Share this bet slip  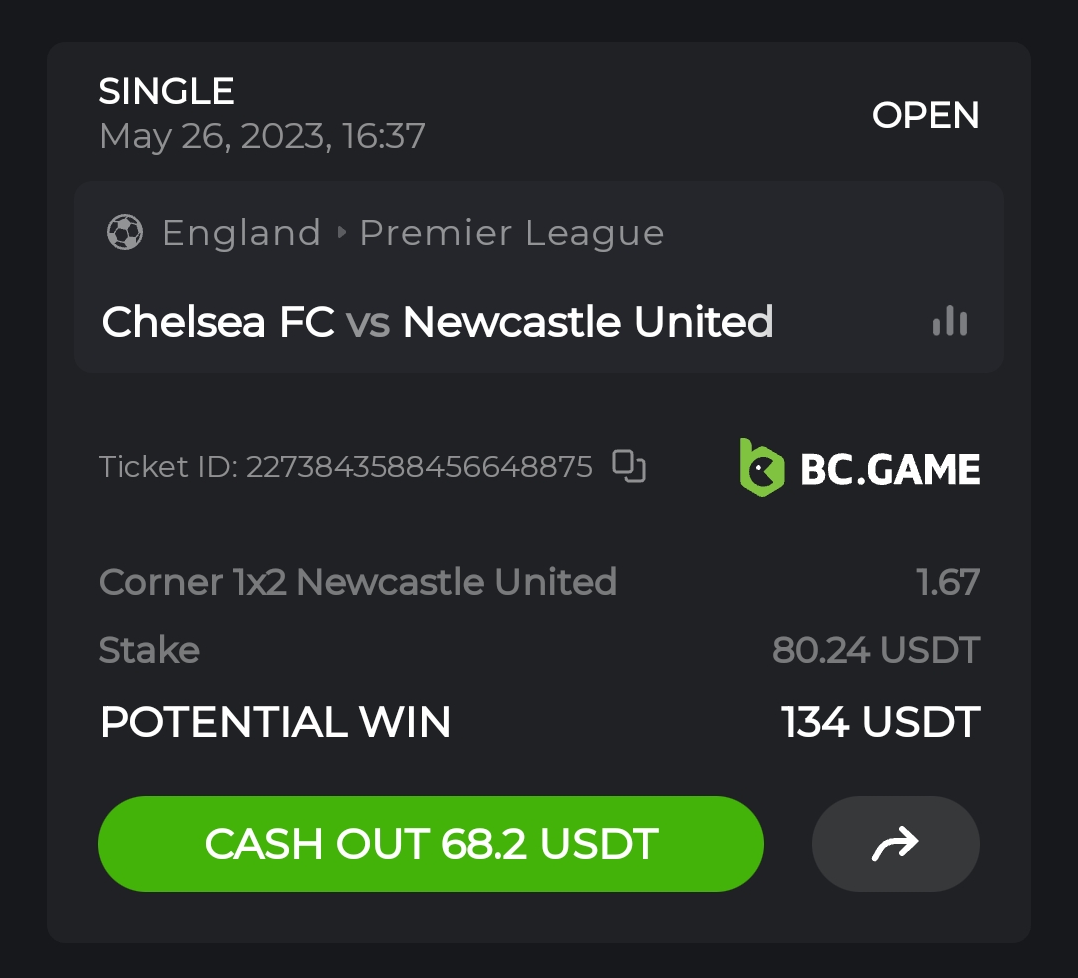click(895, 844)
